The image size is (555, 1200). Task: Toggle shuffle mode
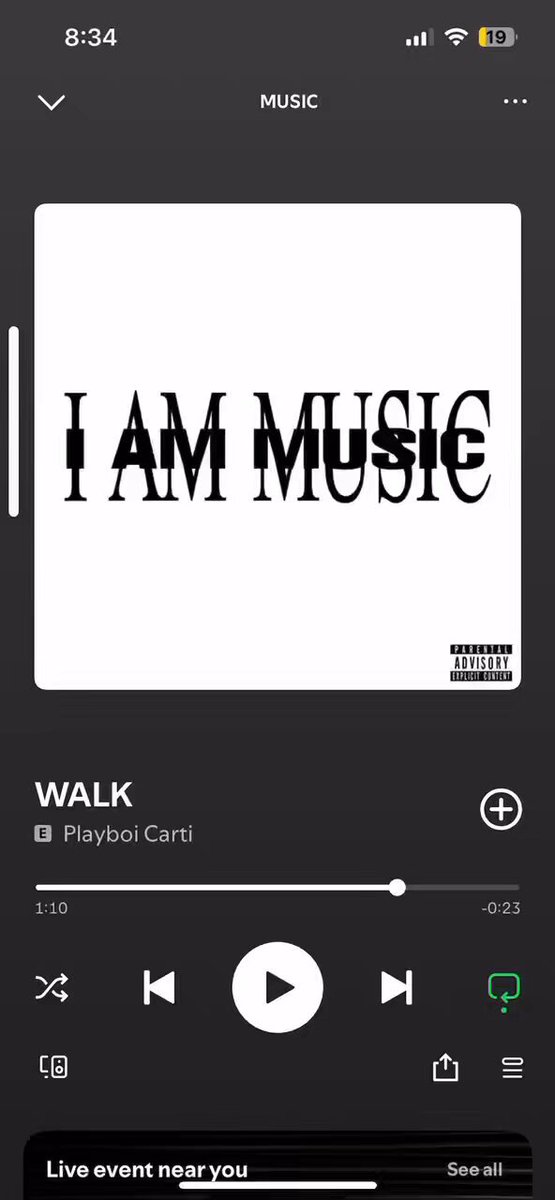pos(52,989)
